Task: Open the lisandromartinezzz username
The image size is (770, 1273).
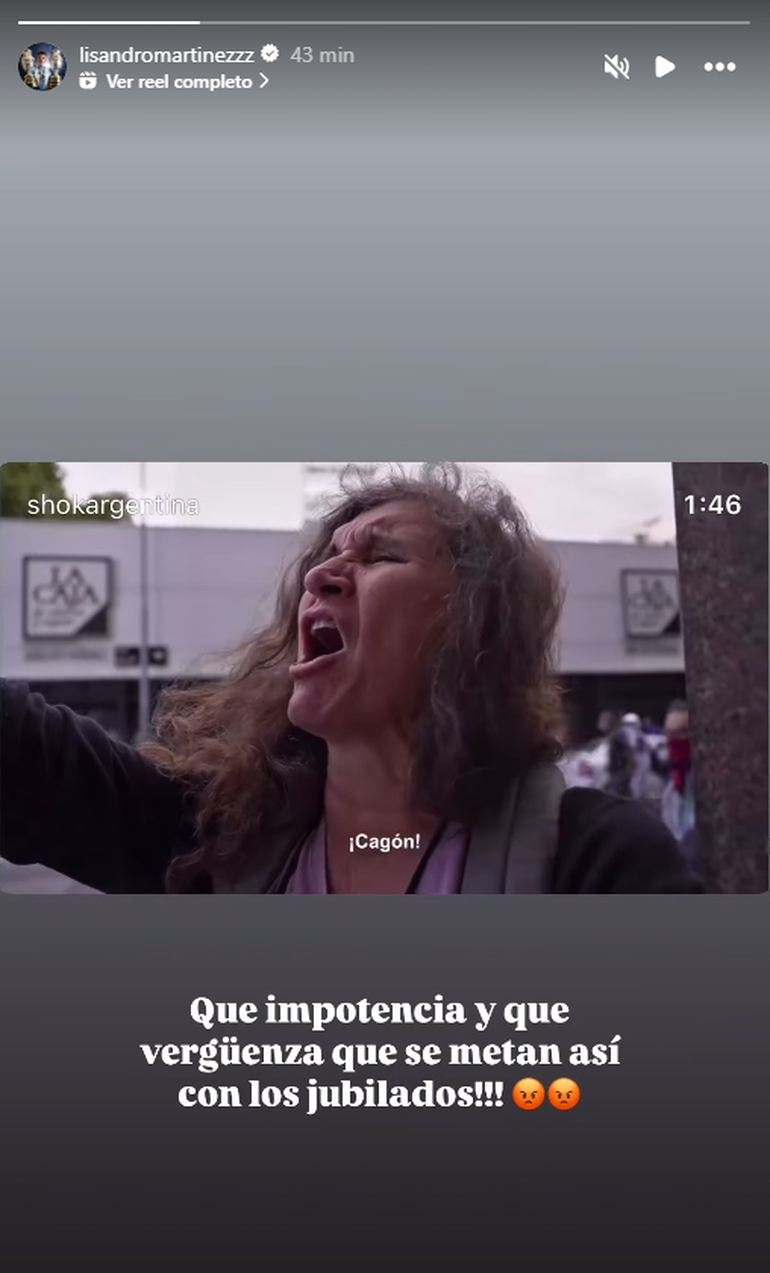Action: [166, 55]
